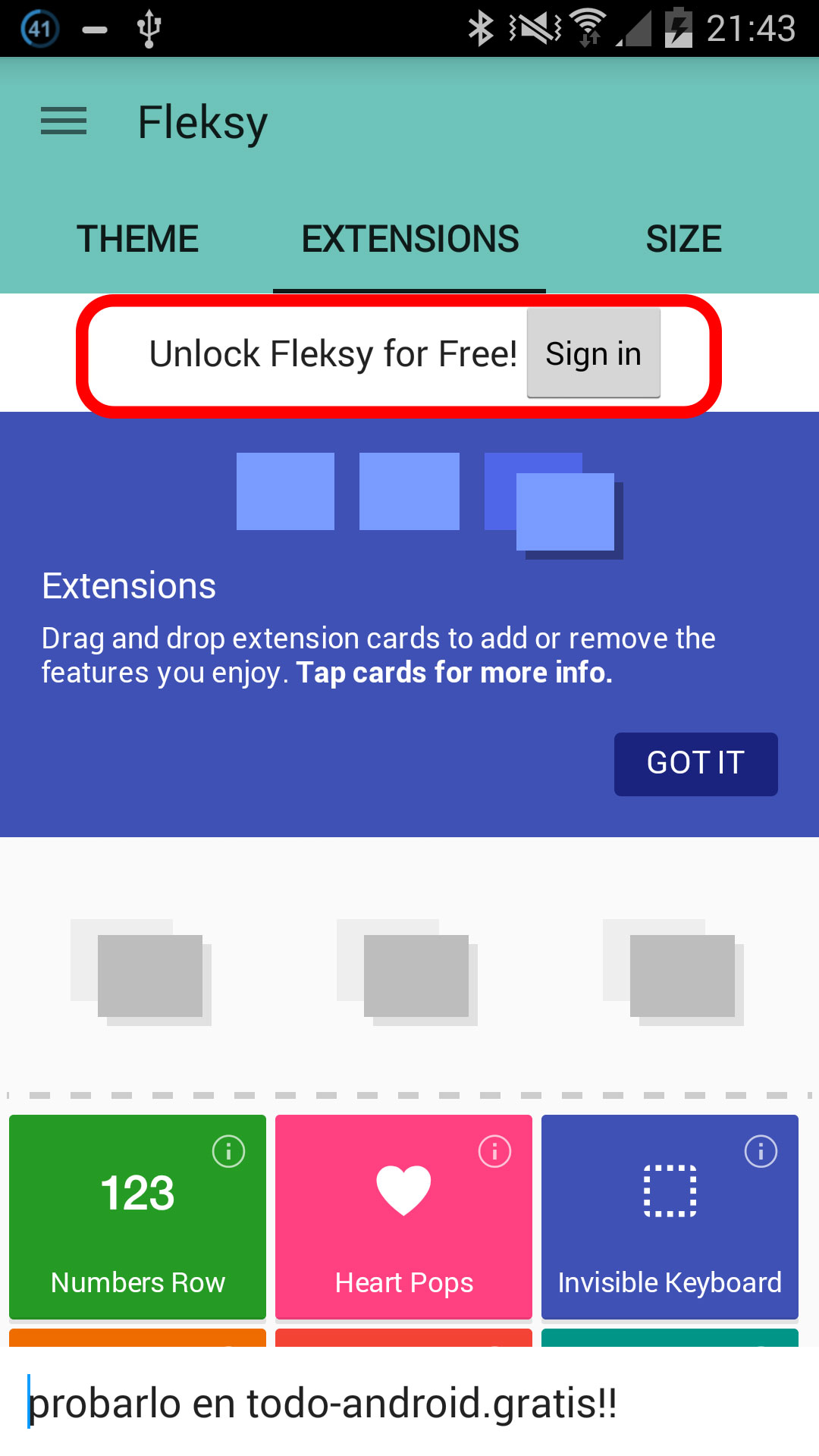The width and height of the screenshot is (819, 1456).
Task: Open the hamburger navigation drawer
Action: pyautogui.click(x=64, y=121)
